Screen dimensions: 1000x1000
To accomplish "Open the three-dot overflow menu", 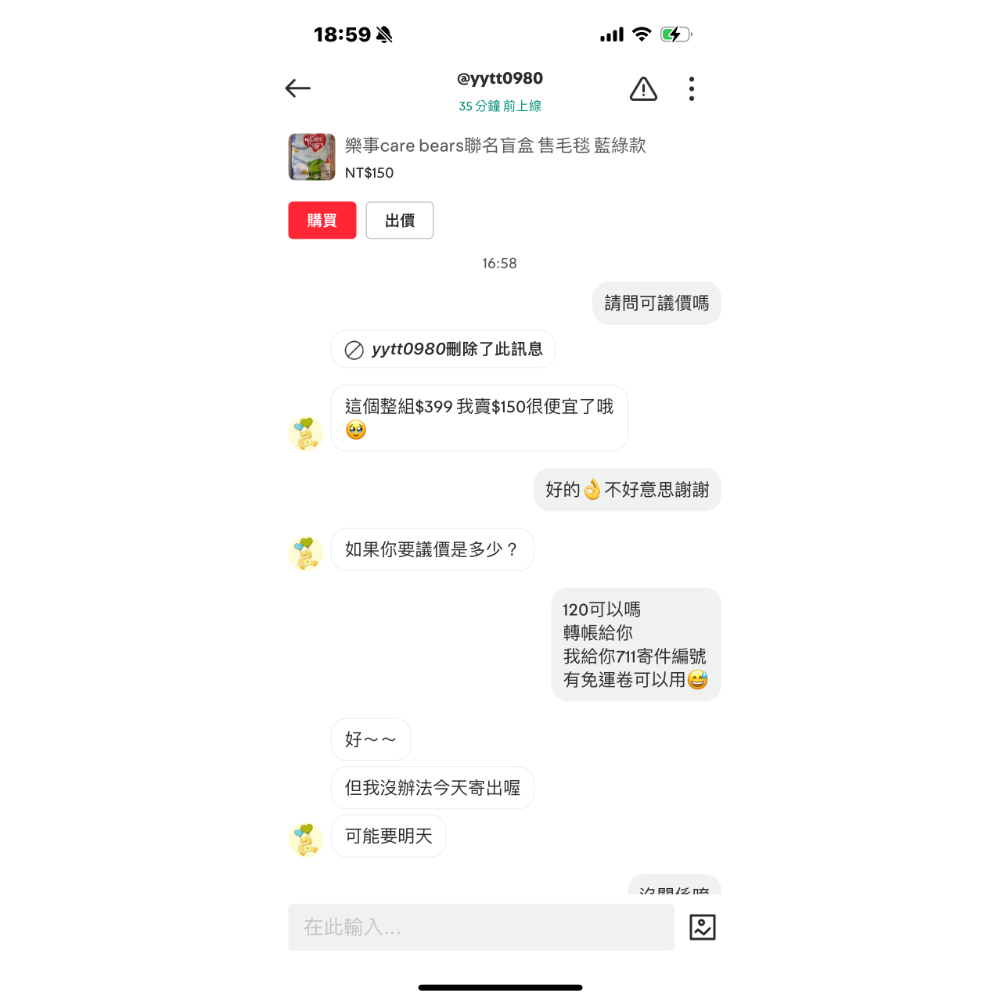I will coord(691,89).
